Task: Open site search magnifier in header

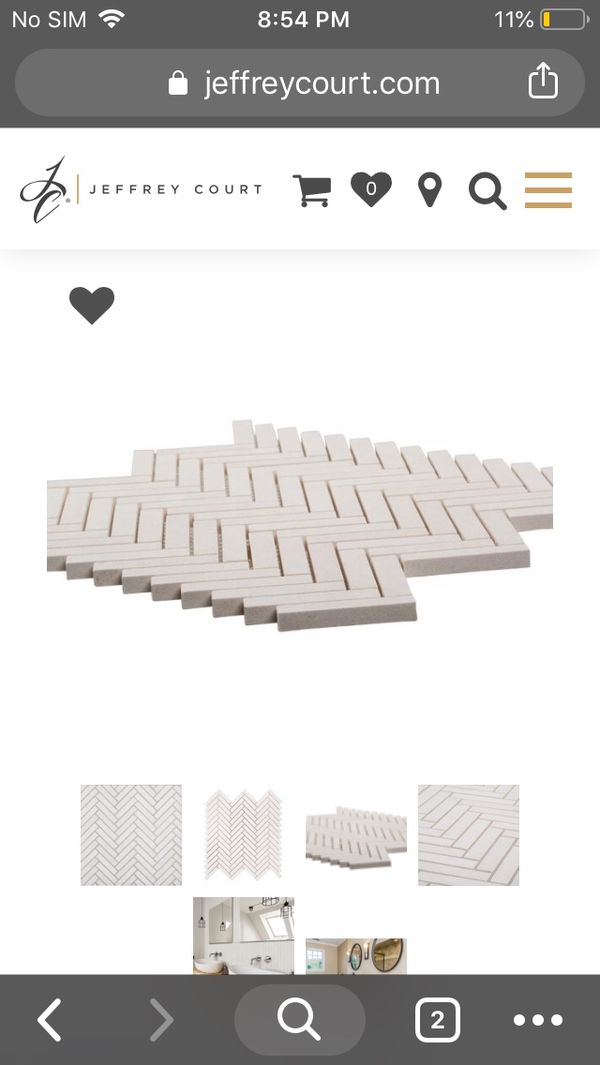Action: [488, 192]
